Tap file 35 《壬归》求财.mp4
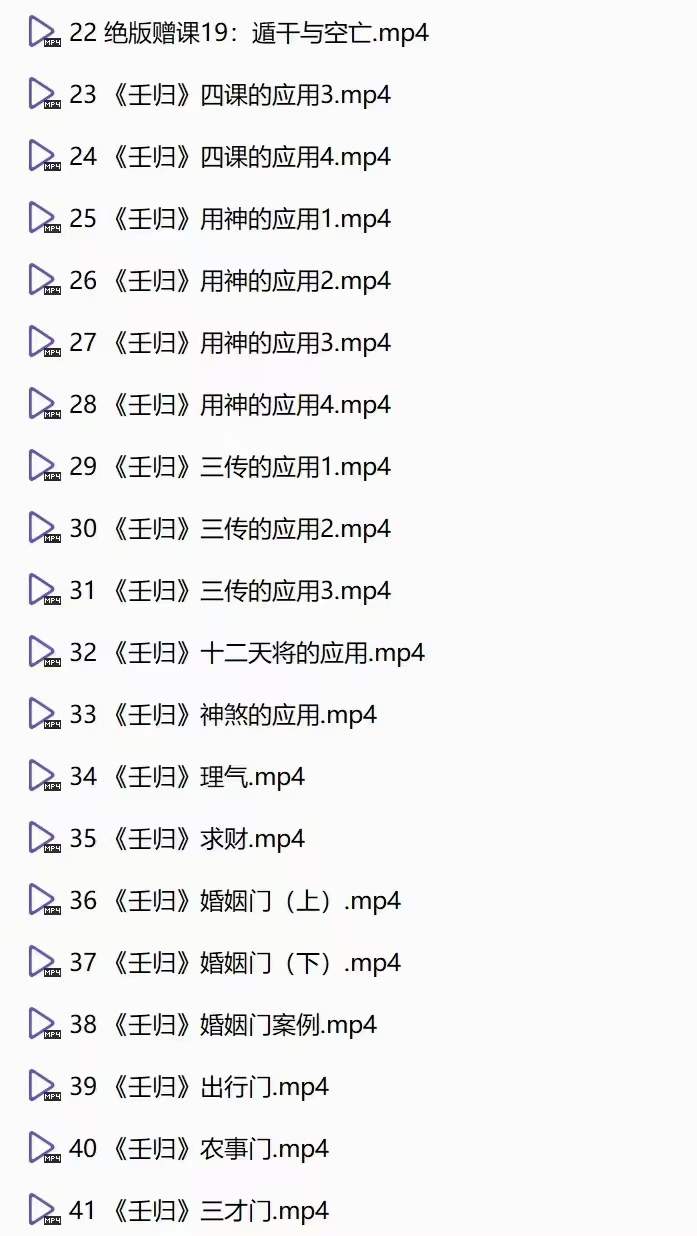 (167, 839)
